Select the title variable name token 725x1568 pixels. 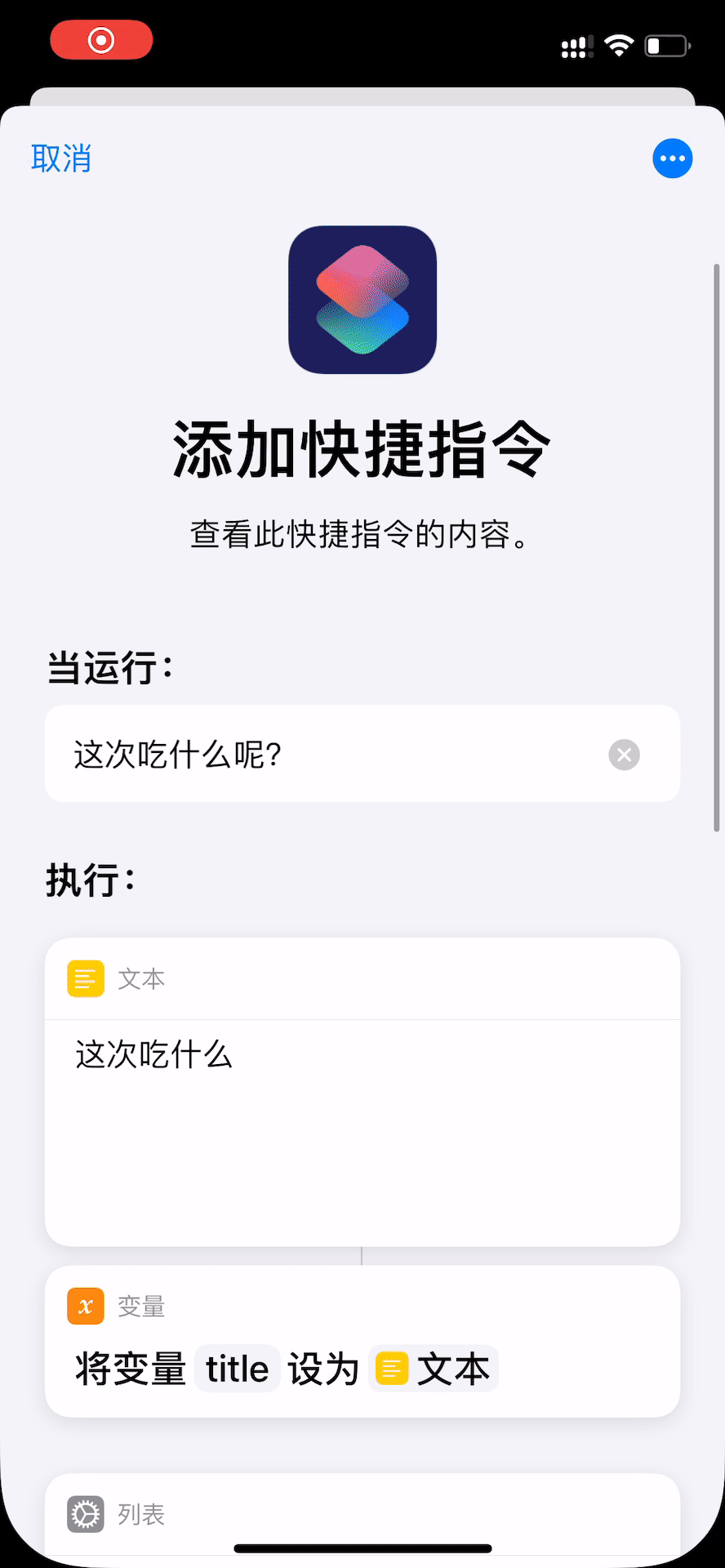click(x=237, y=1369)
